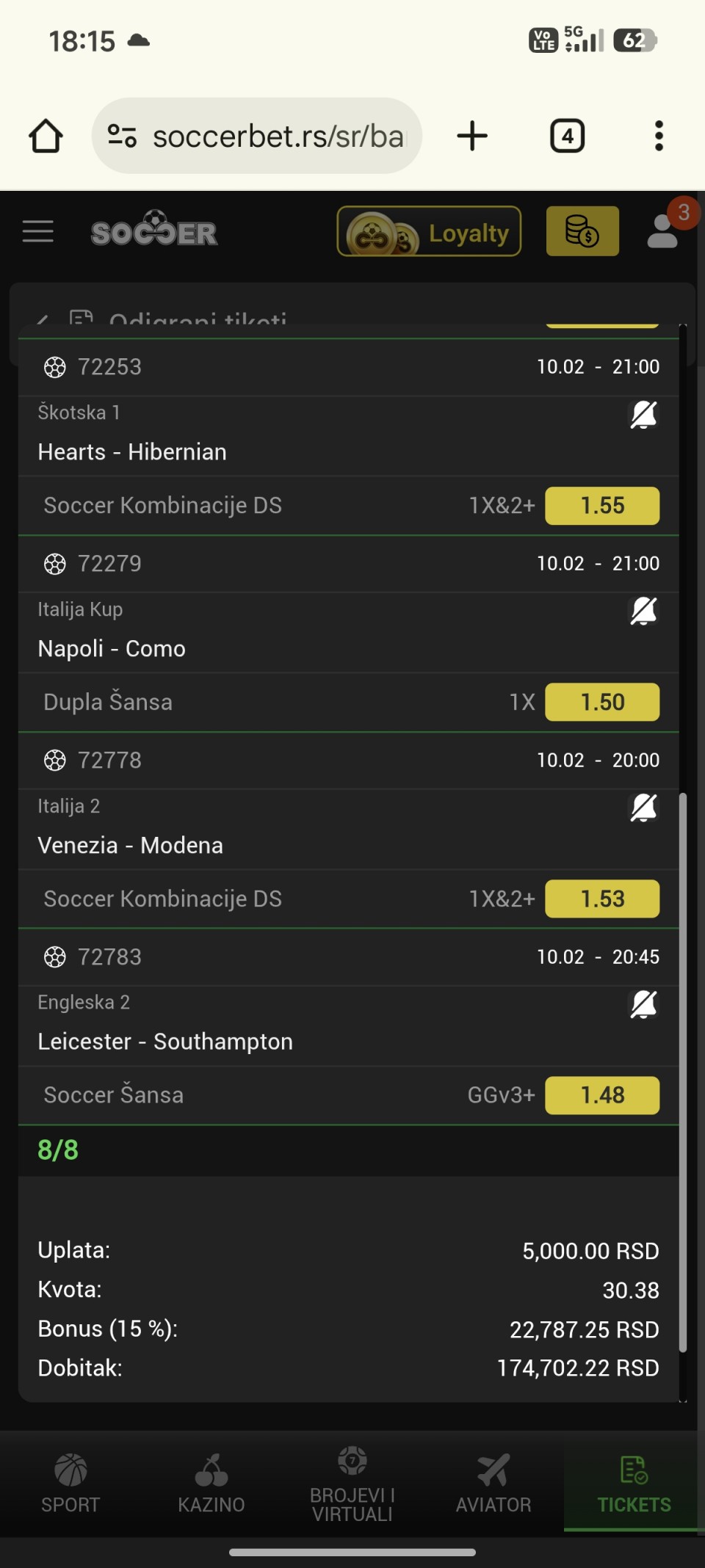Edit the soccerbet.rs address bar

[x=278, y=136]
